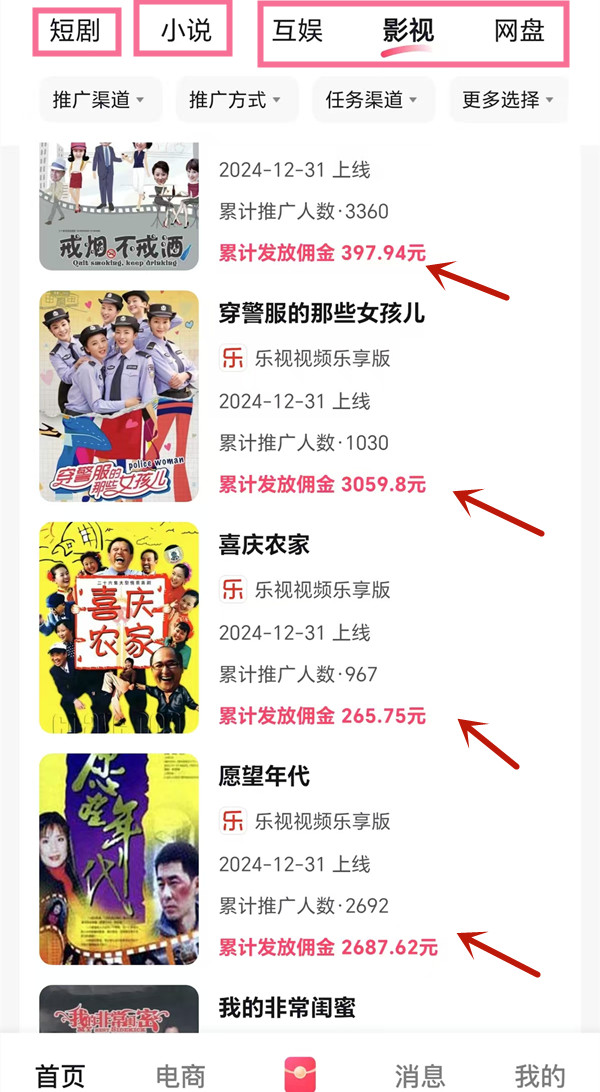Switch to the 小说 tab

[x=187, y=31]
